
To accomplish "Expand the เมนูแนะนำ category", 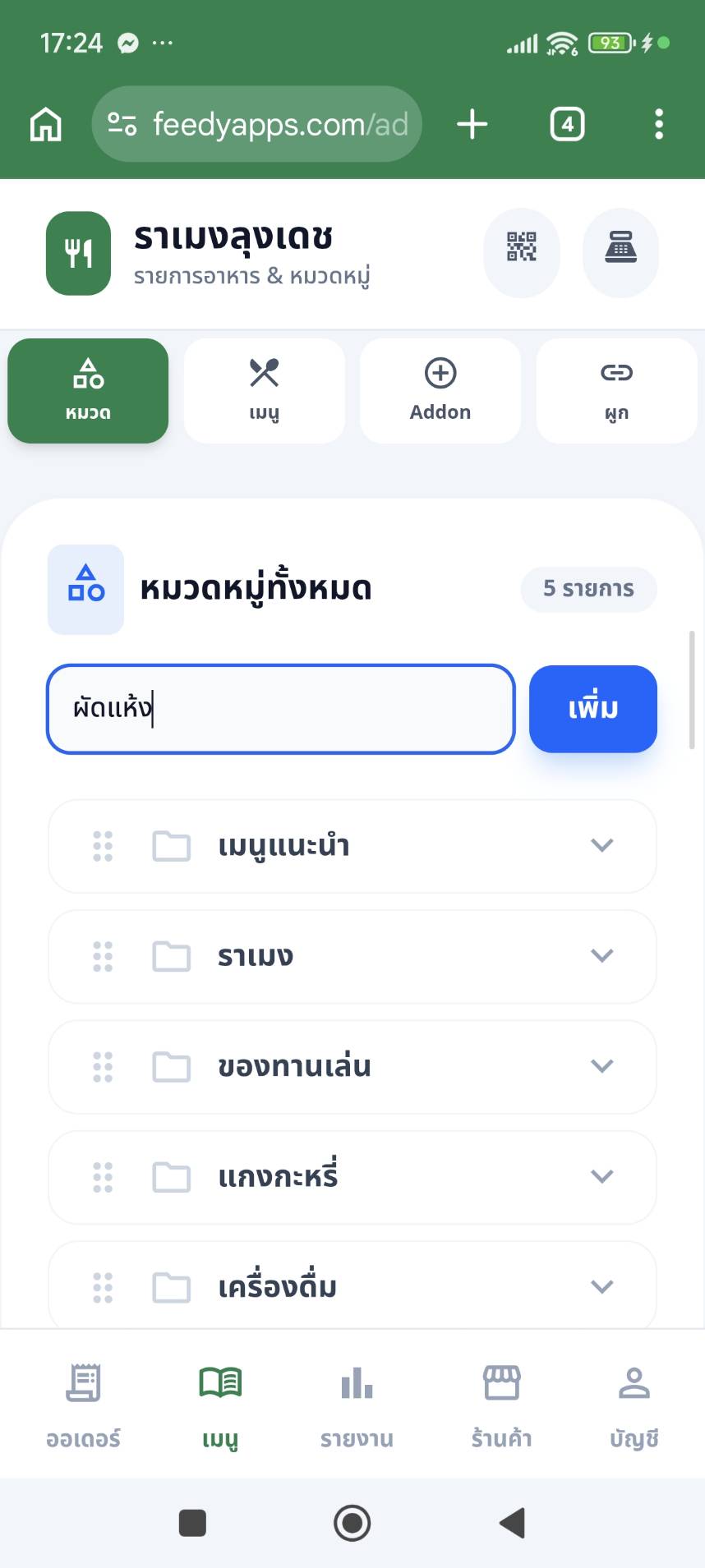I will [x=601, y=845].
